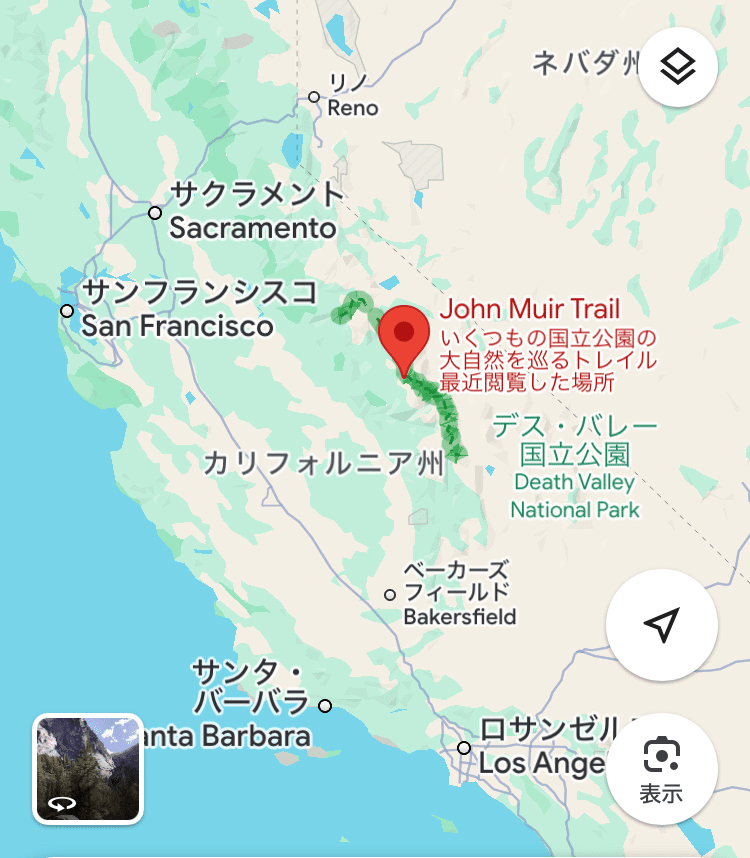This screenshot has width=750, height=858.
Task: Select the Reno city marker
Action: click(x=314, y=97)
